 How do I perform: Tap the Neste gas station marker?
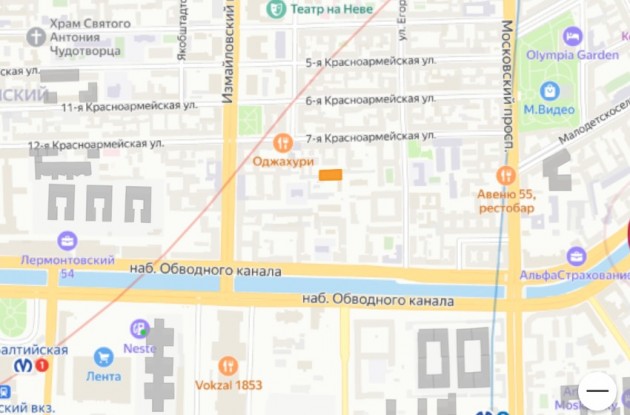click(139, 329)
